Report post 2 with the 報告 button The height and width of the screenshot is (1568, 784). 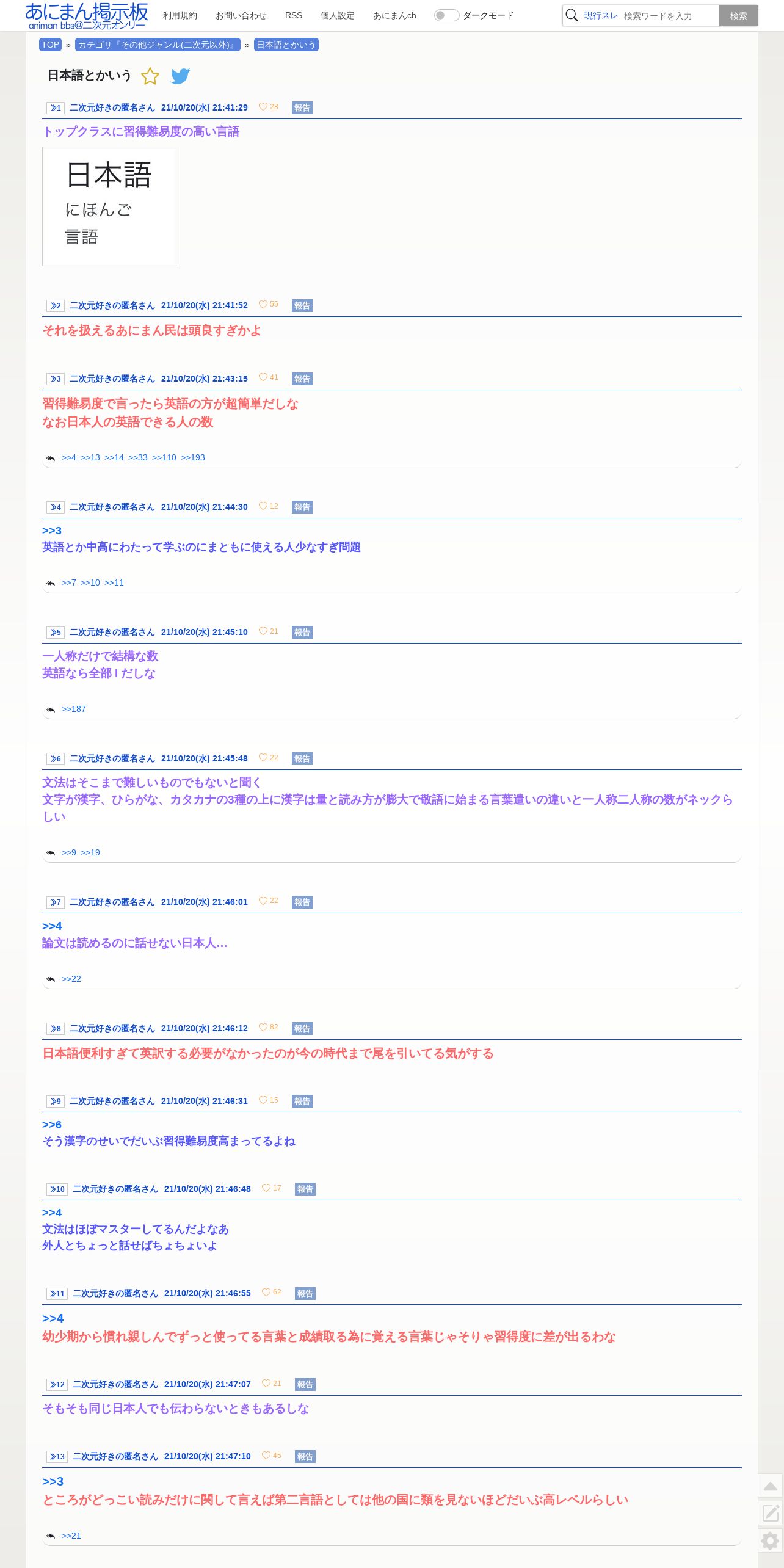click(x=302, y=305)
